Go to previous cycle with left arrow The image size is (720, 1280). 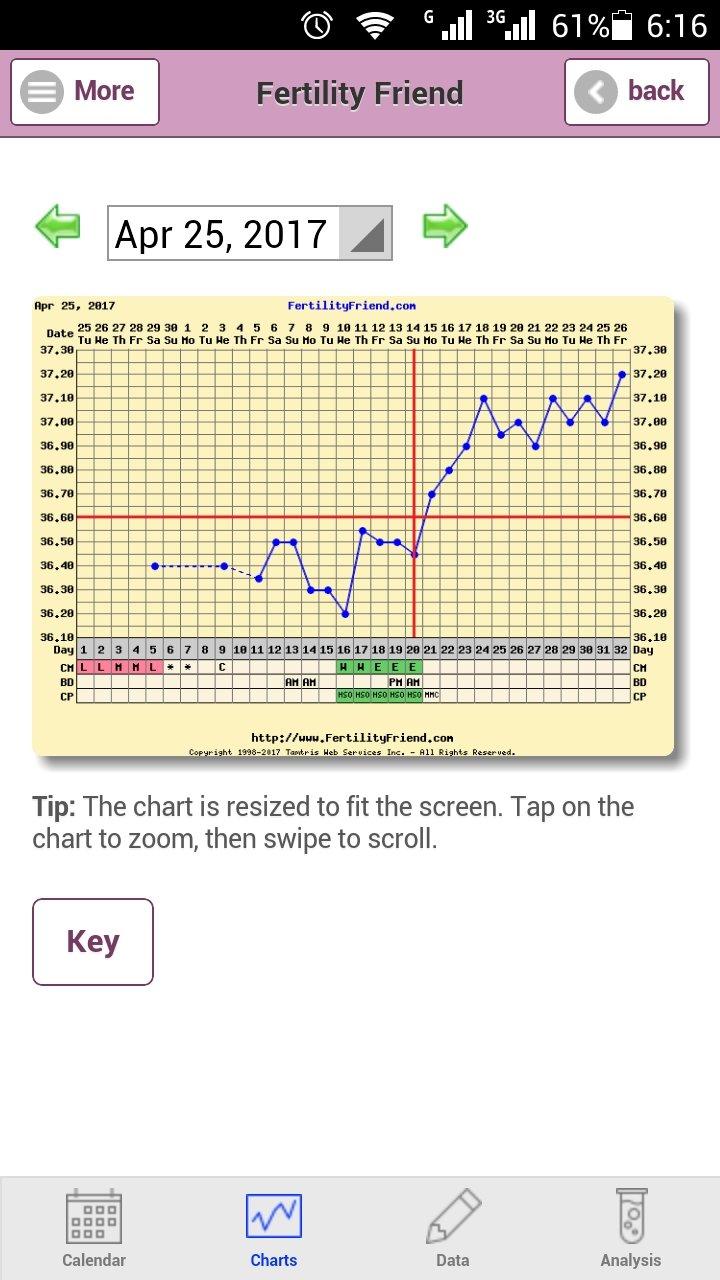tap(58, 226)
